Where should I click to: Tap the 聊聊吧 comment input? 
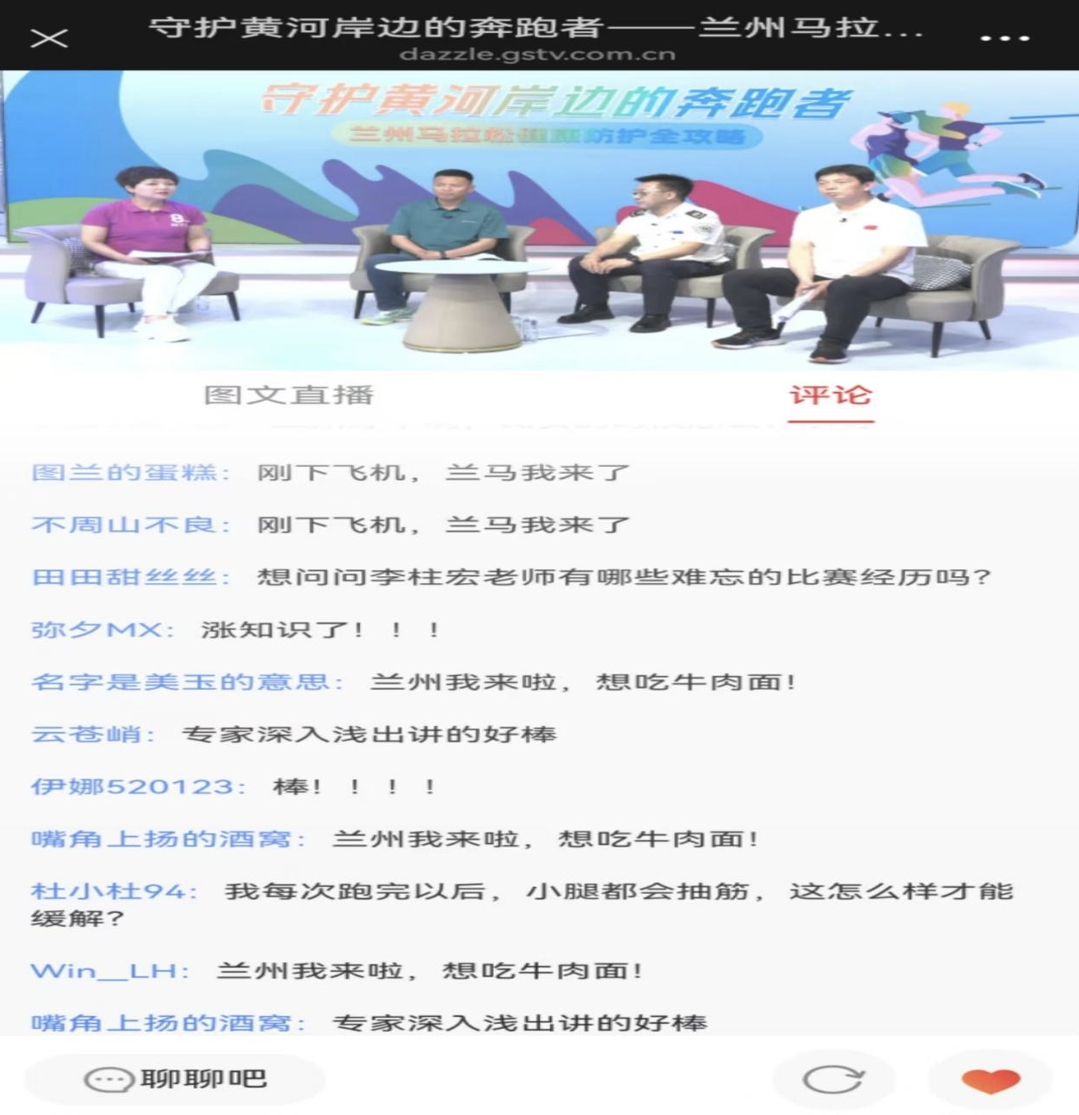pos(175,1079)
